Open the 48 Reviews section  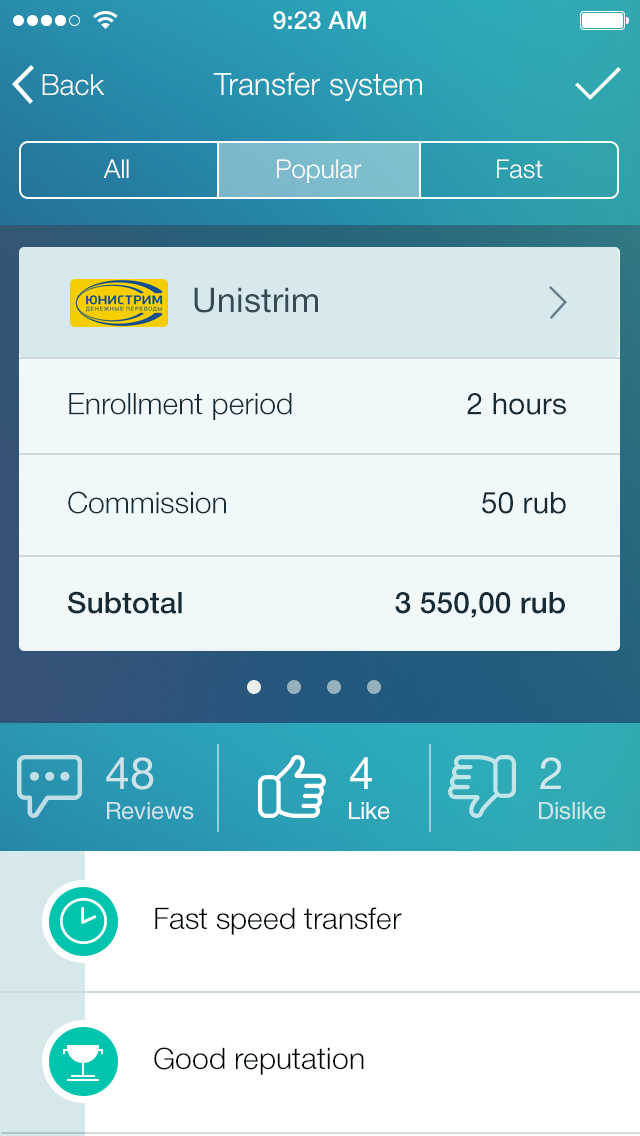tap(107, 788)
